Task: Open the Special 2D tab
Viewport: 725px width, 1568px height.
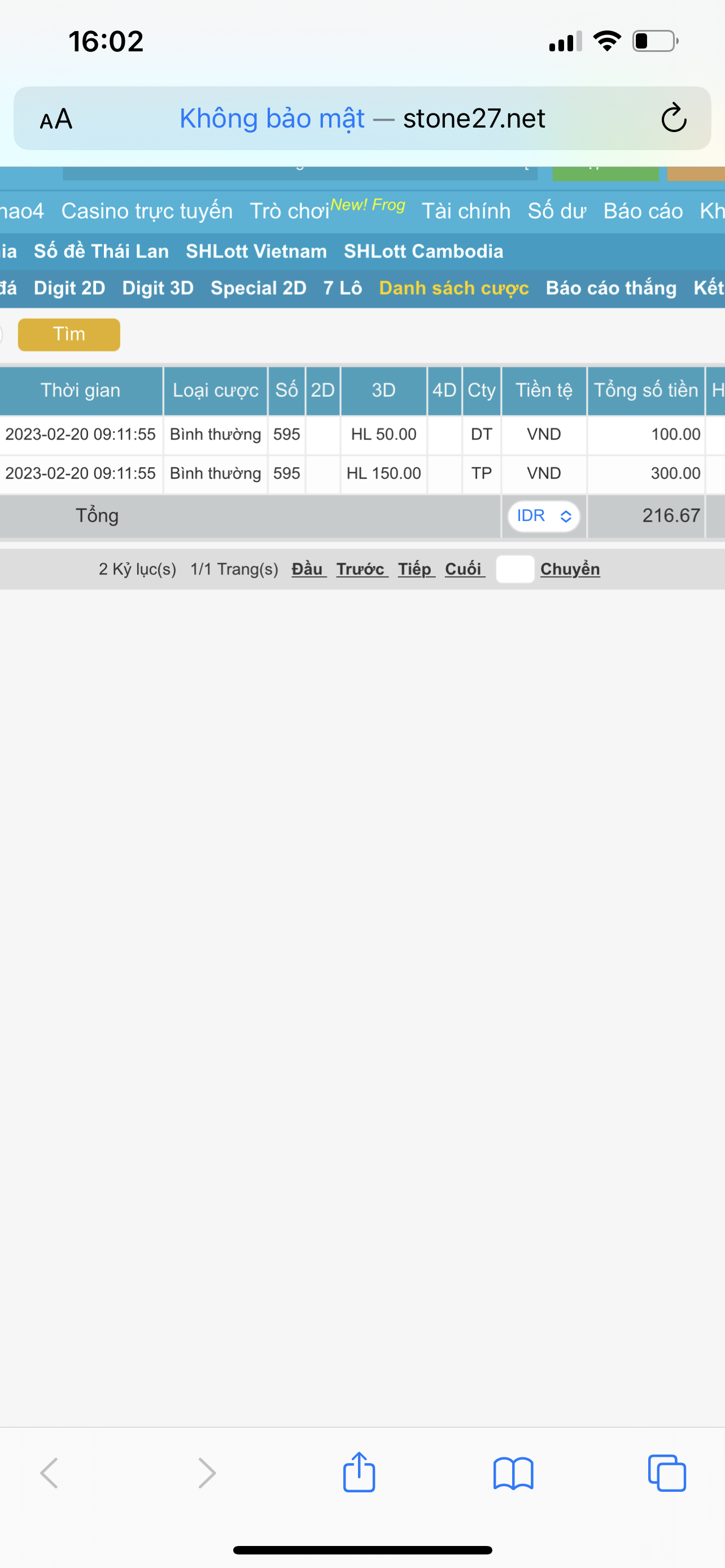Action: pyautogui.click(x=259, y=288)
